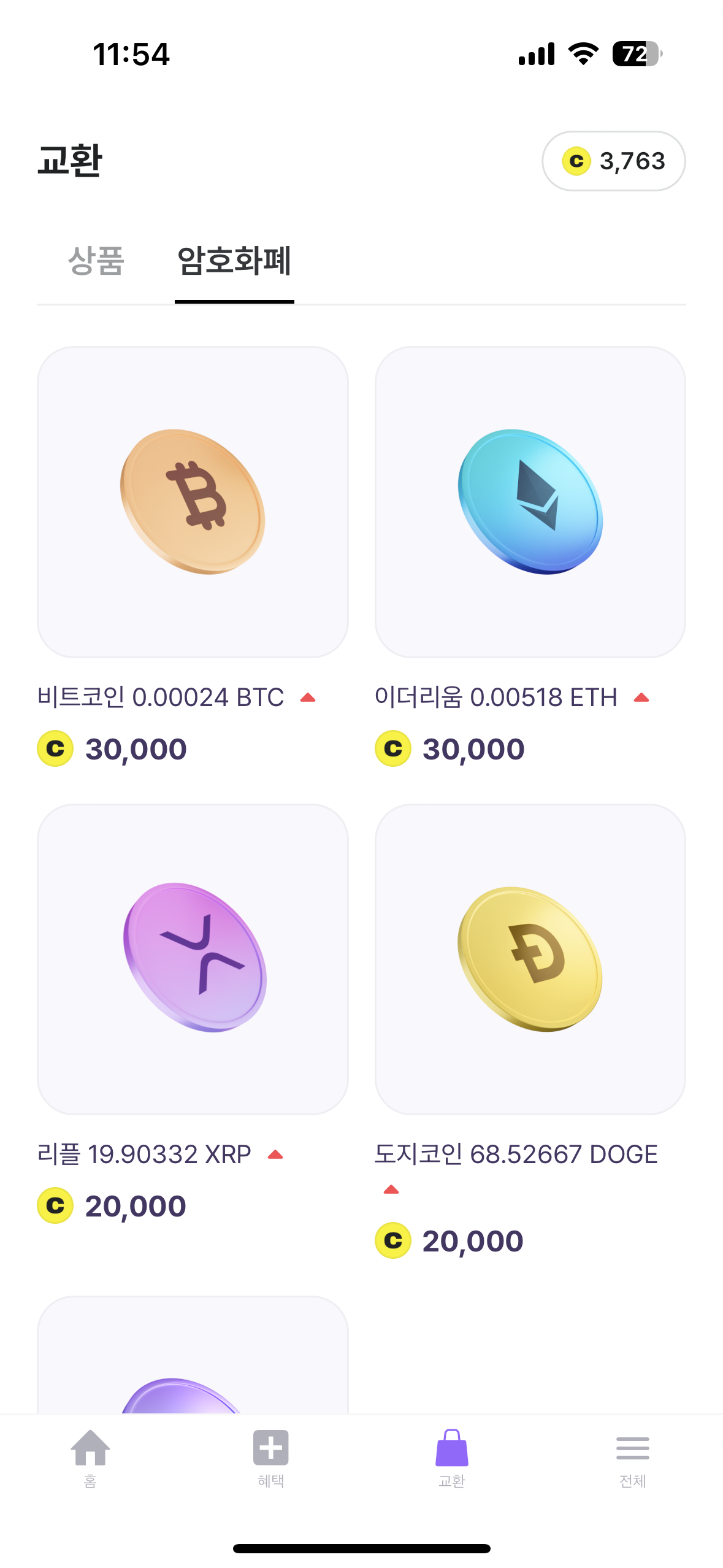Tap the red up arrow beside BTC label
Image resolution: width=723 pixels, height=1568 pixels.
point(308,696)
